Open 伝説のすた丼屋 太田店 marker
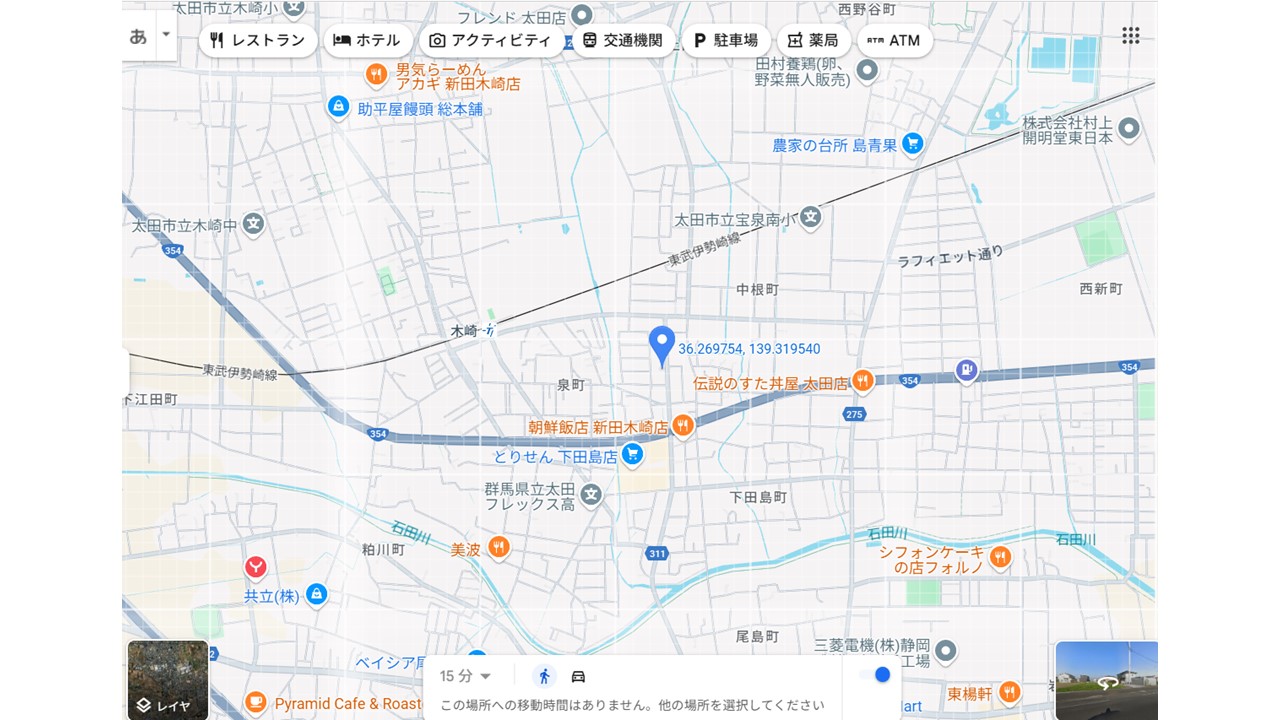 coord(863,381)
